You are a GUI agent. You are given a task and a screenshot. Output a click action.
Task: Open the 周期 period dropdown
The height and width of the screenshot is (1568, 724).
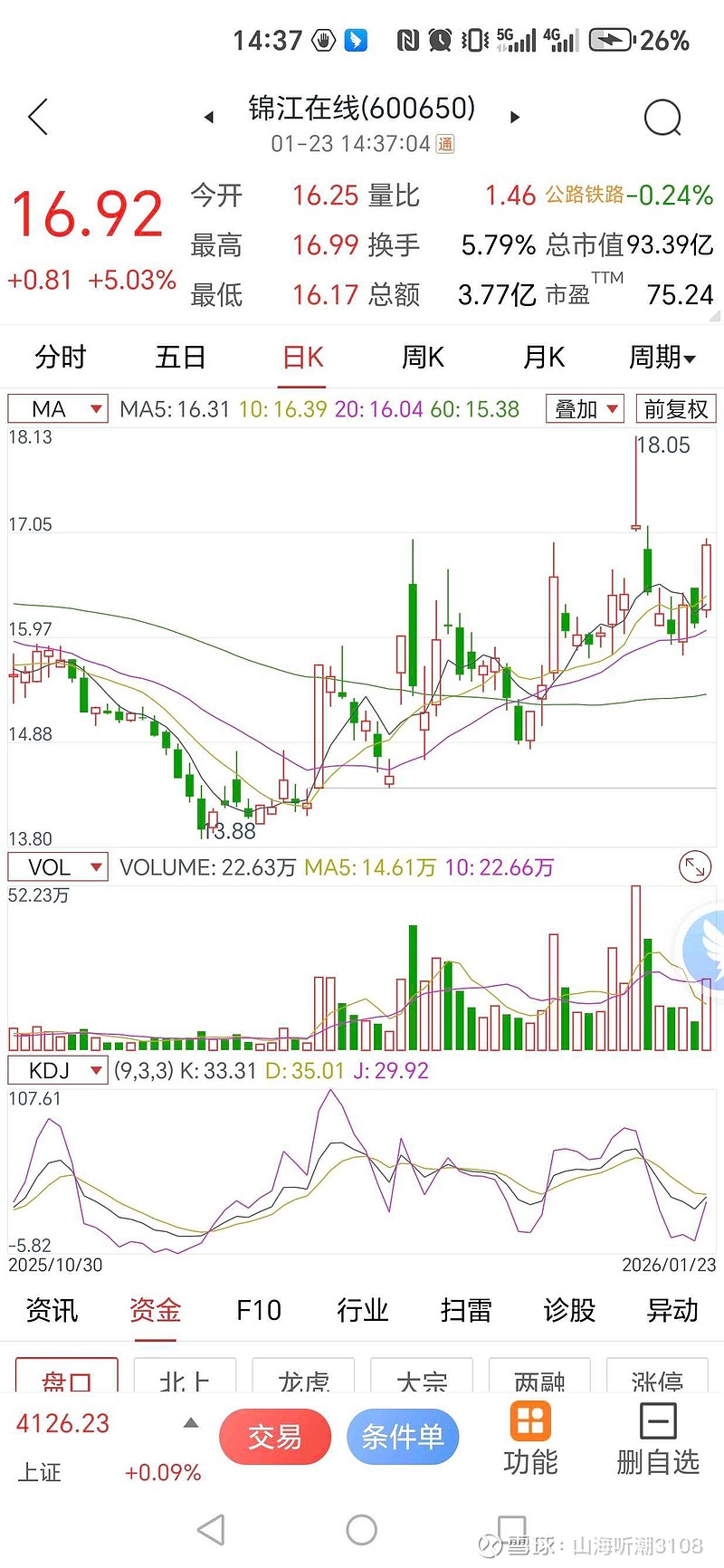point(662,357)
